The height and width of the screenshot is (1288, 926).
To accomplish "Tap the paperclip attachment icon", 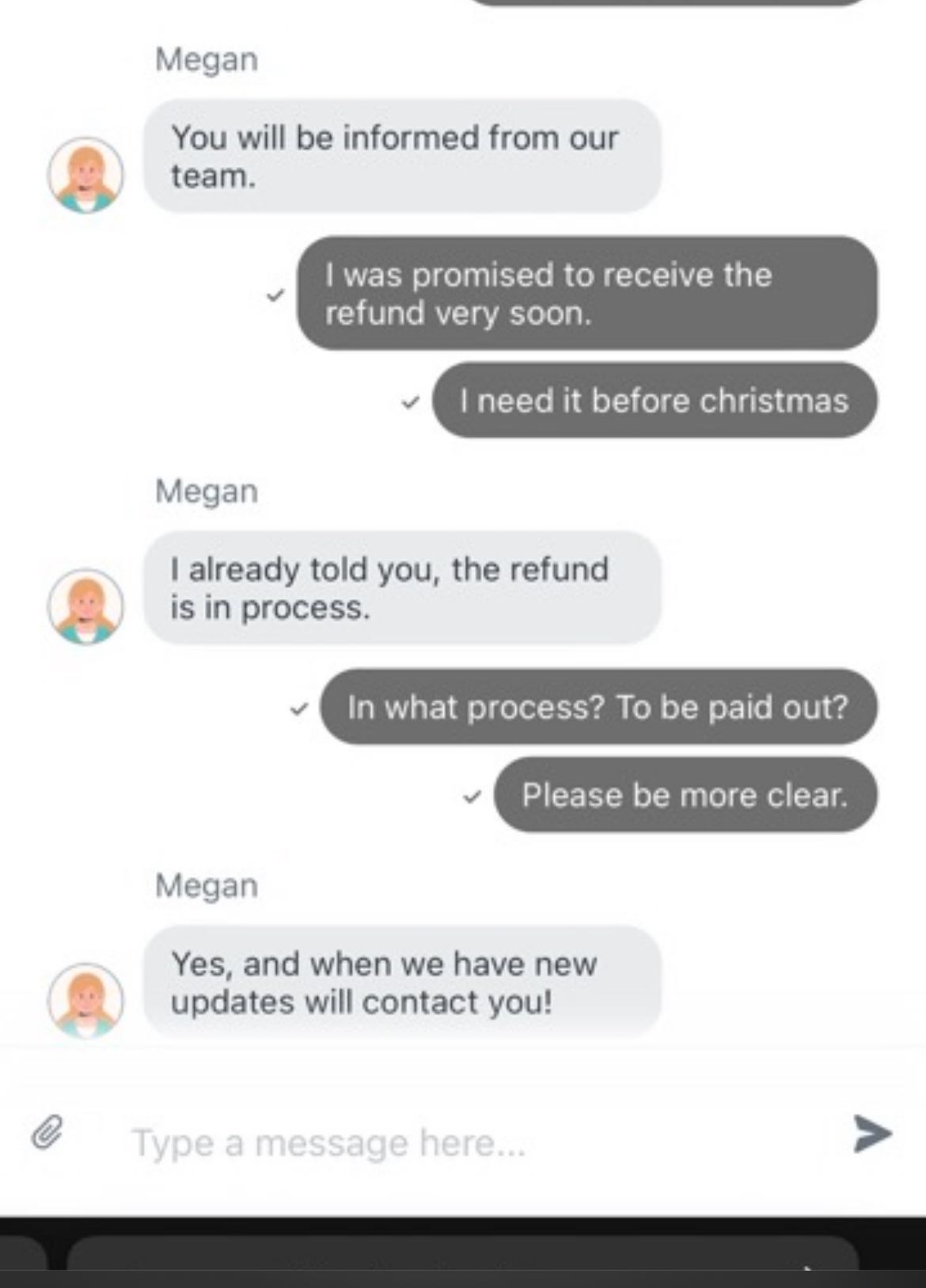I will click(47, 1132).
